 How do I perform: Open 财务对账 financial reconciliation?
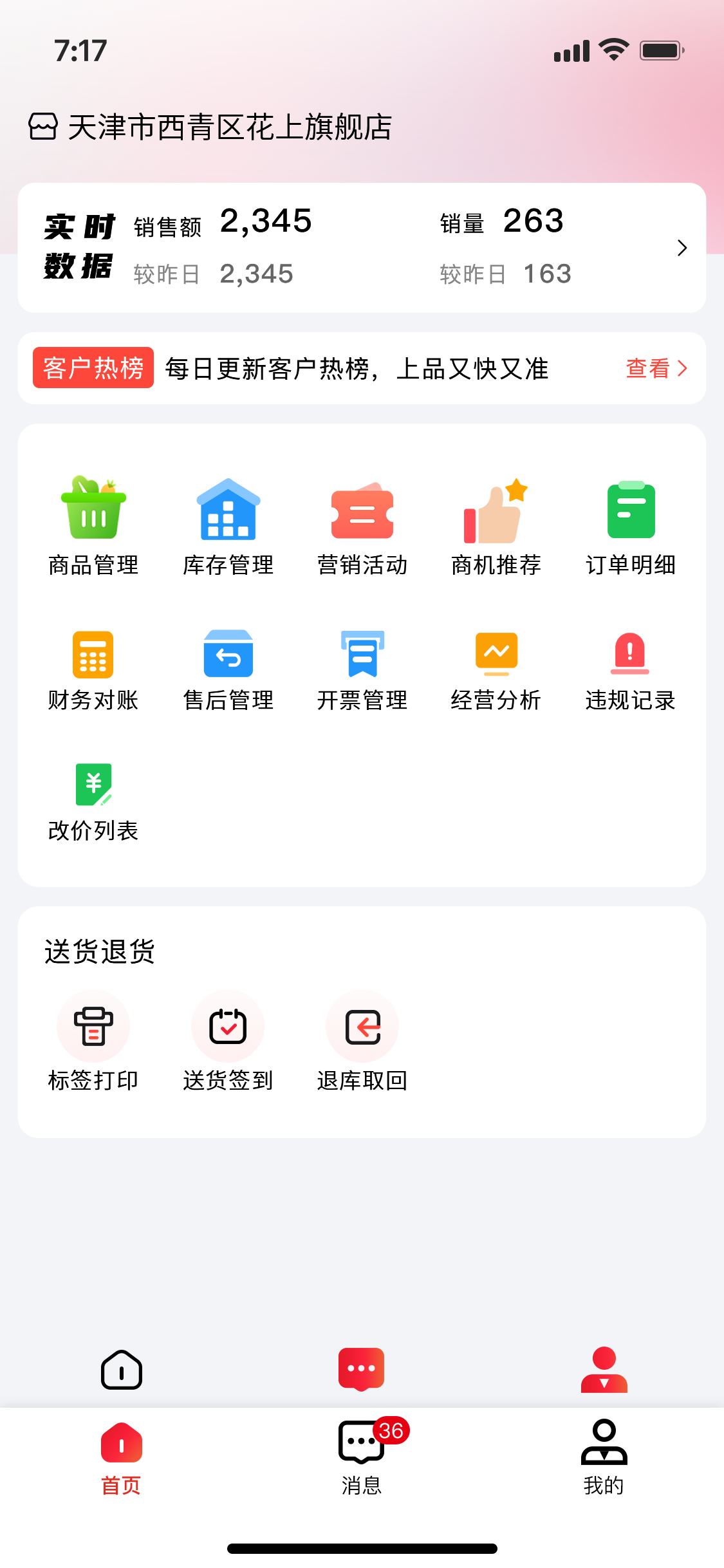tap(93, 670)
